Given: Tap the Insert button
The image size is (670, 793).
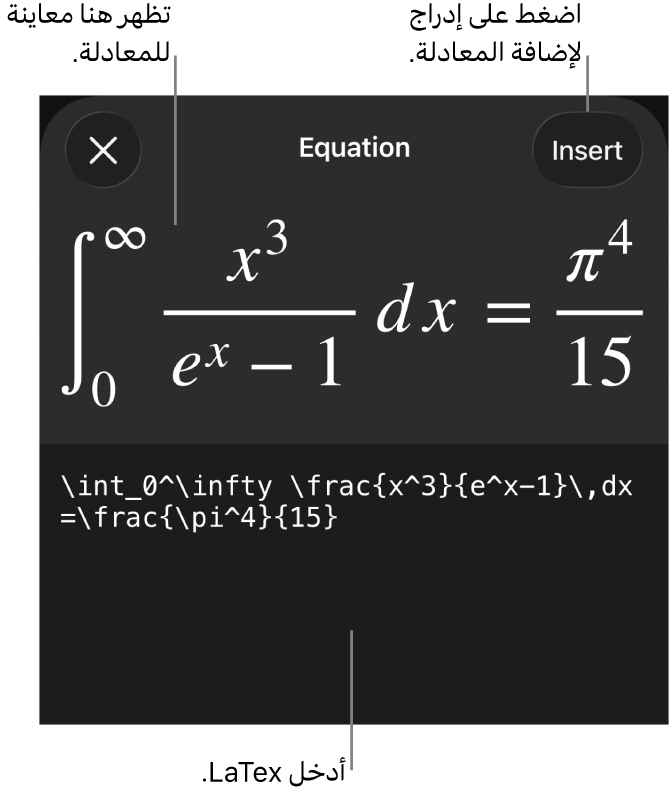Looking at the screenshot, I should click(x=587, y=151).
